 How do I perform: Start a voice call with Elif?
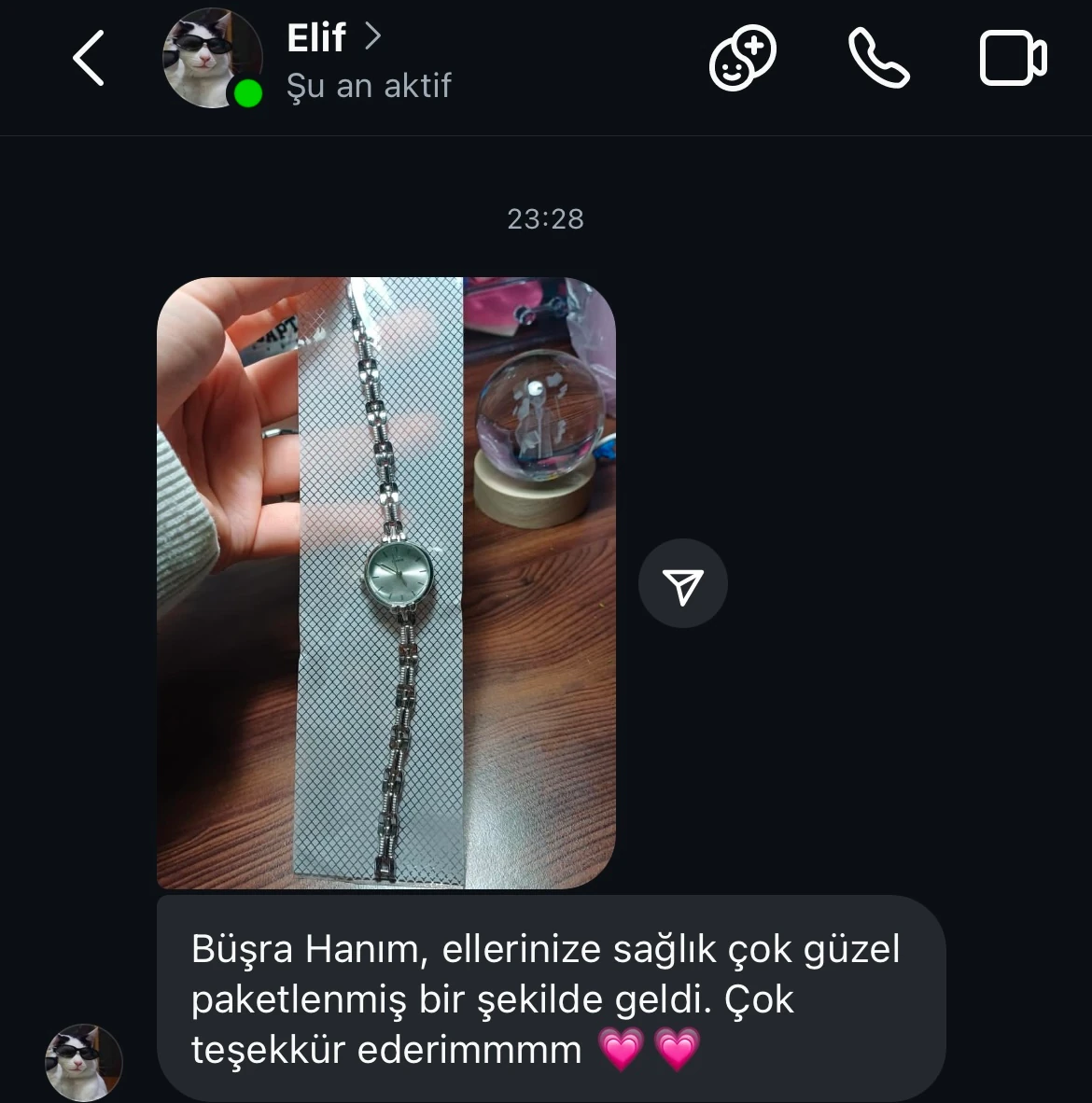point(878,59)
